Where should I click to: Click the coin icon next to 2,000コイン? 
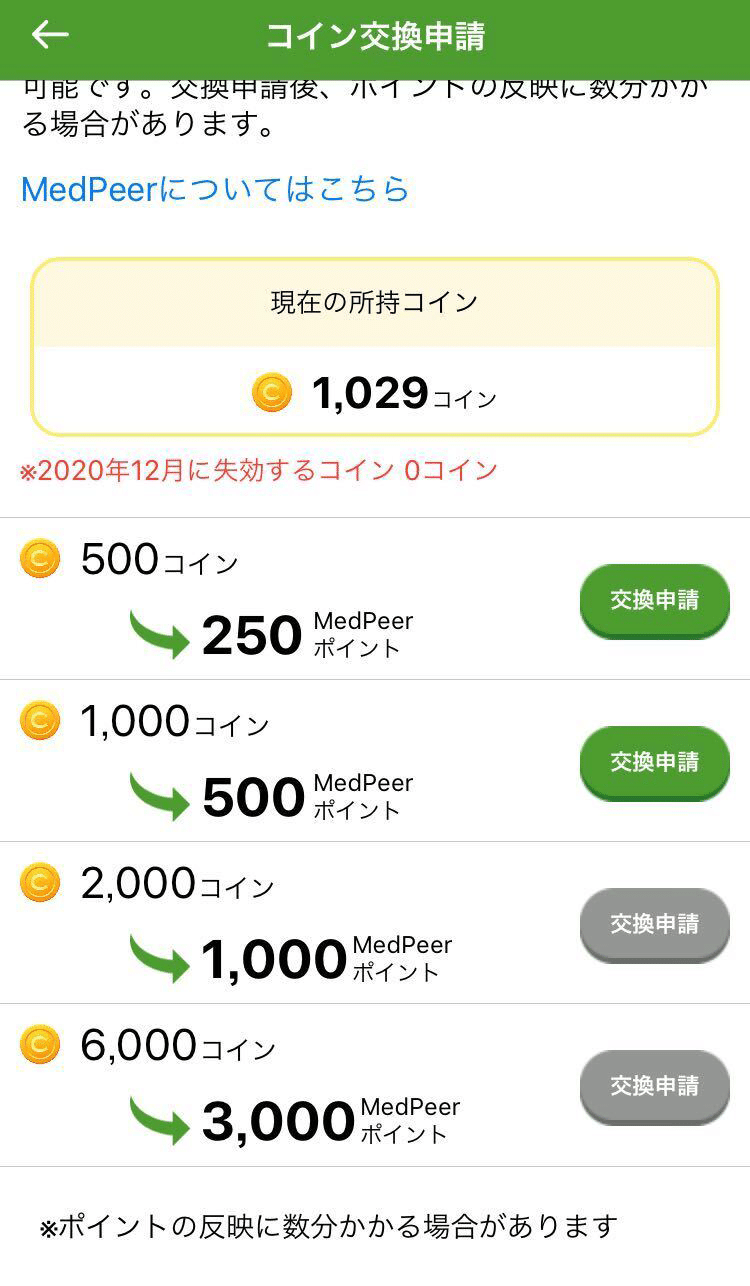[39, 884]
